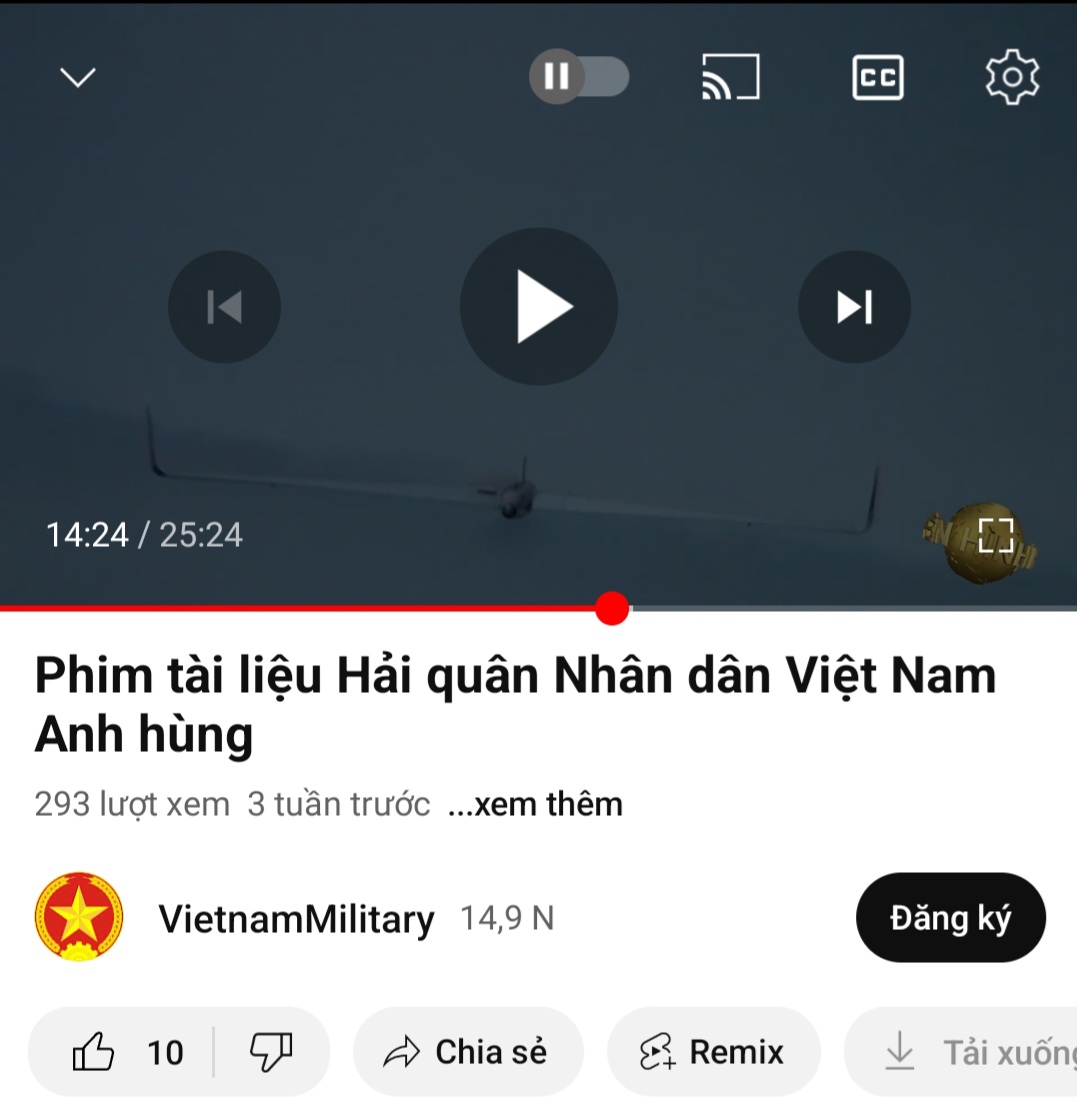Tap the channel avatar thumbnail
This screenshot has width=1077, height=1102.
pos(75,917)
